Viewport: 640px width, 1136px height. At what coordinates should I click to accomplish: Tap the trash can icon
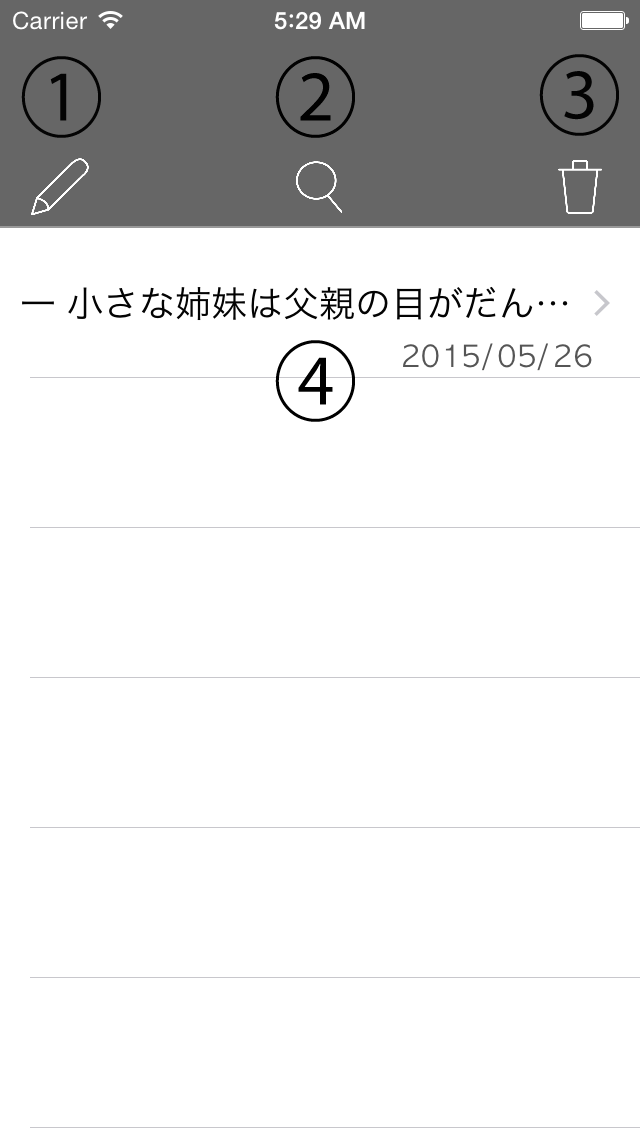pyautogui.click(x=580, y=187)
